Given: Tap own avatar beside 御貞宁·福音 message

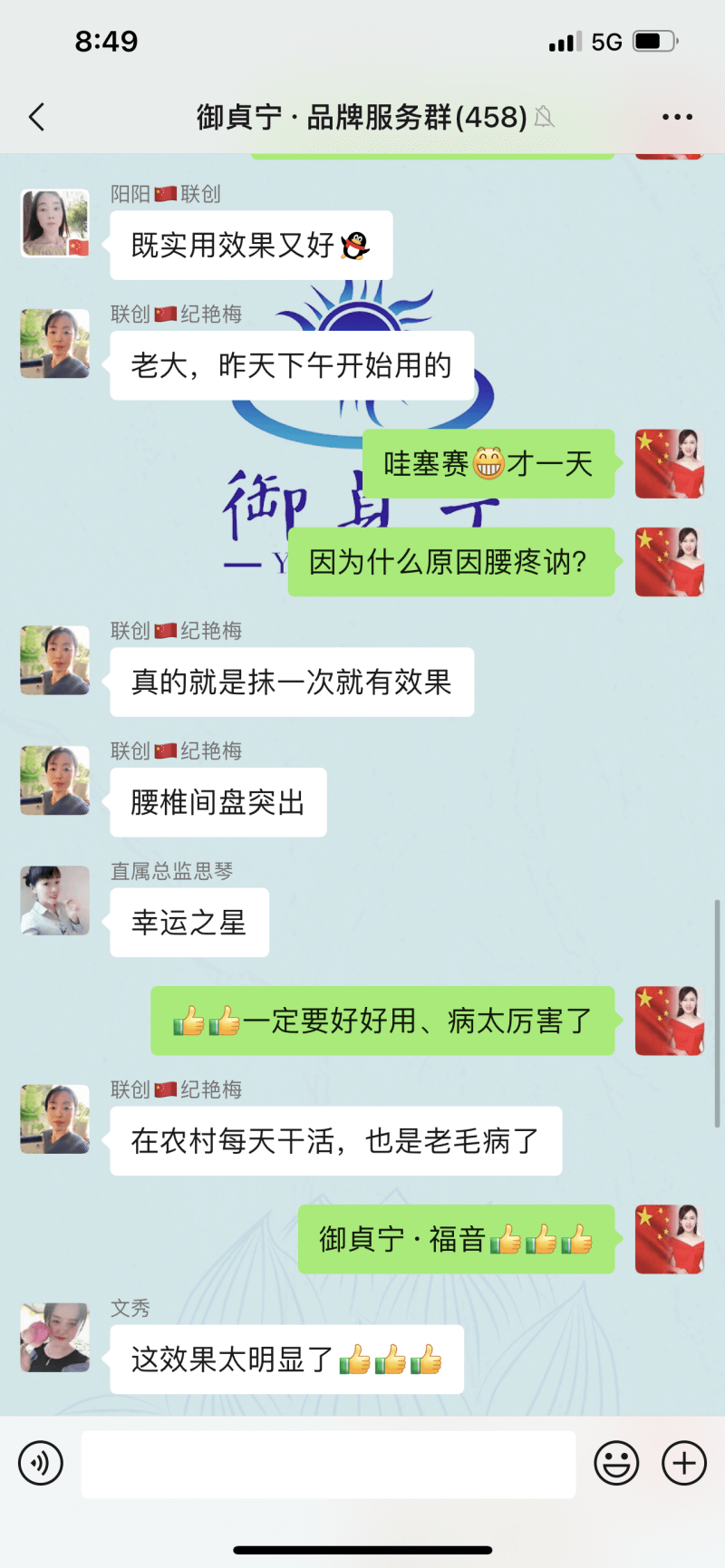Looking at the screenshot, I should click(669, 1239).
